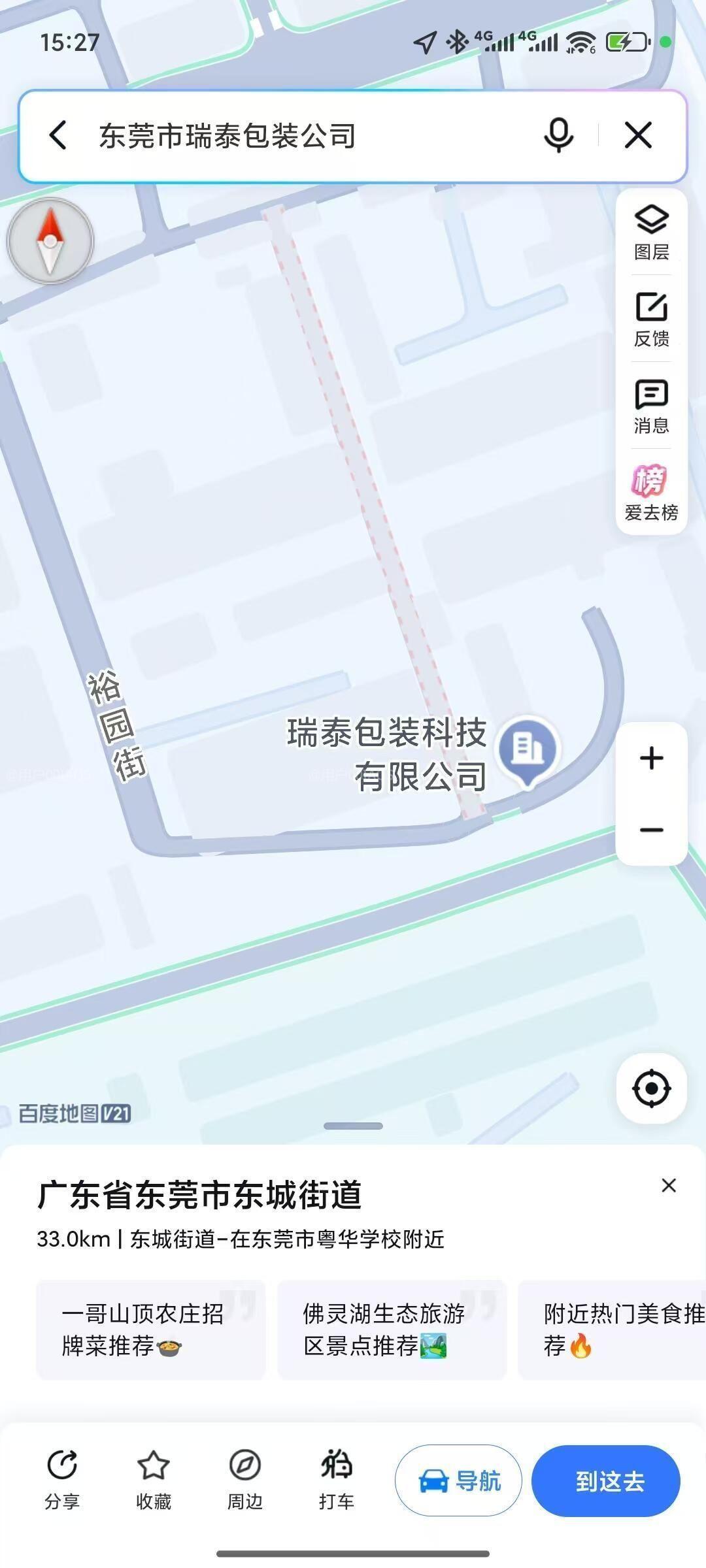The image size is (706, 1568).
Task: Zoom in on the map
Action: click(651, 759)
